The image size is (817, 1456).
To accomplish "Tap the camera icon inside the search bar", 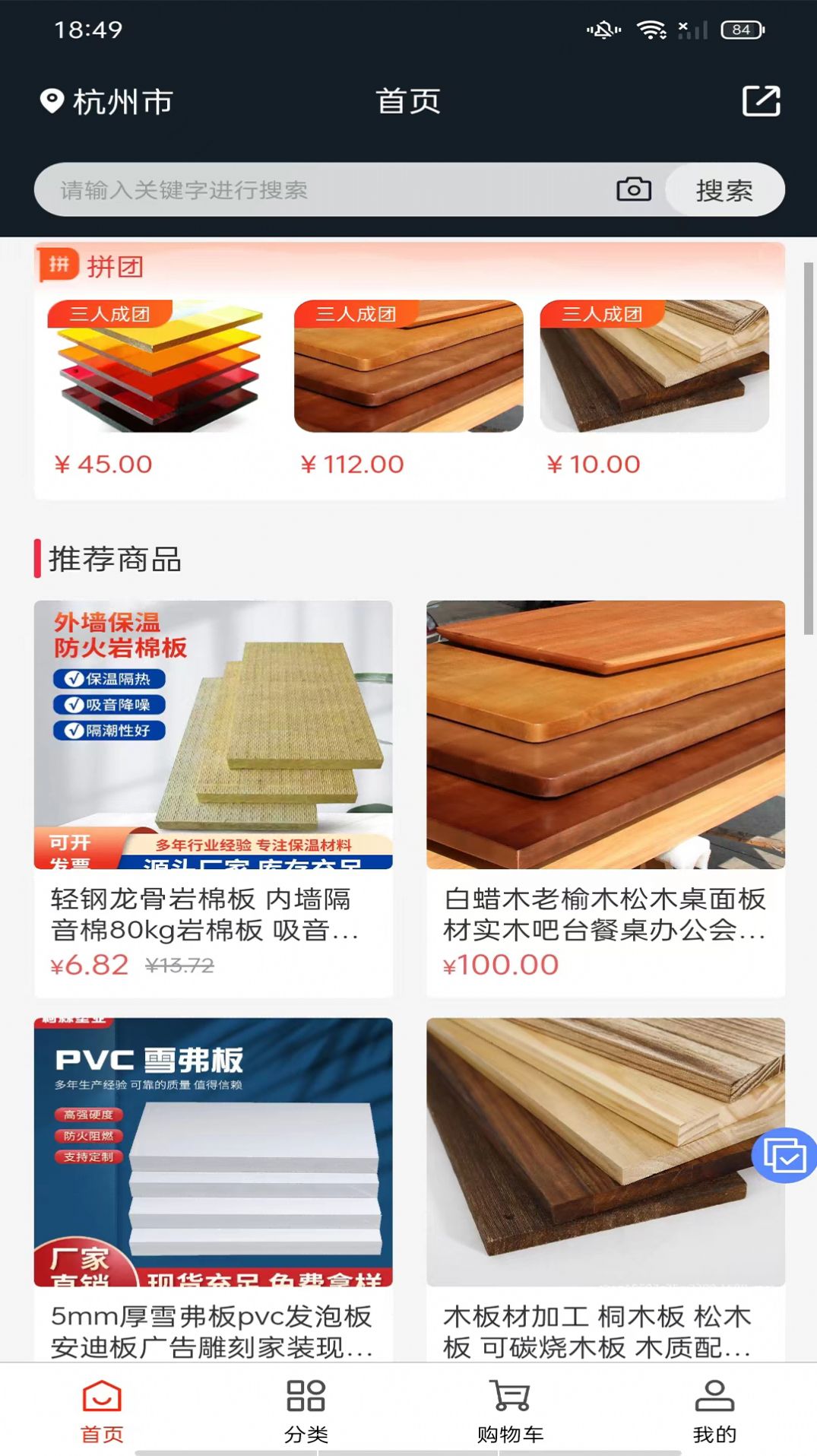I will point(635,189).
